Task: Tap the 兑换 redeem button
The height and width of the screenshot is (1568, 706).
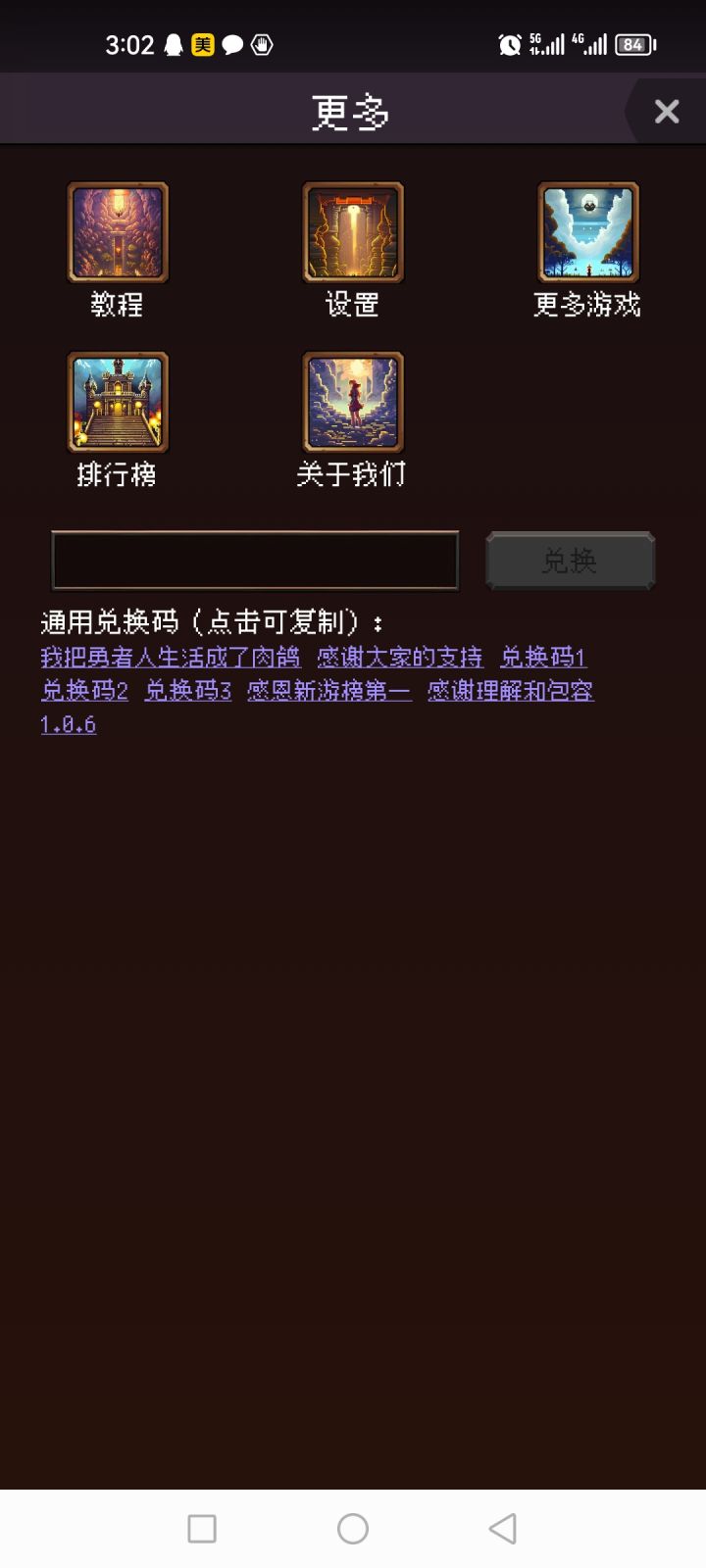Action: (570, 560)
